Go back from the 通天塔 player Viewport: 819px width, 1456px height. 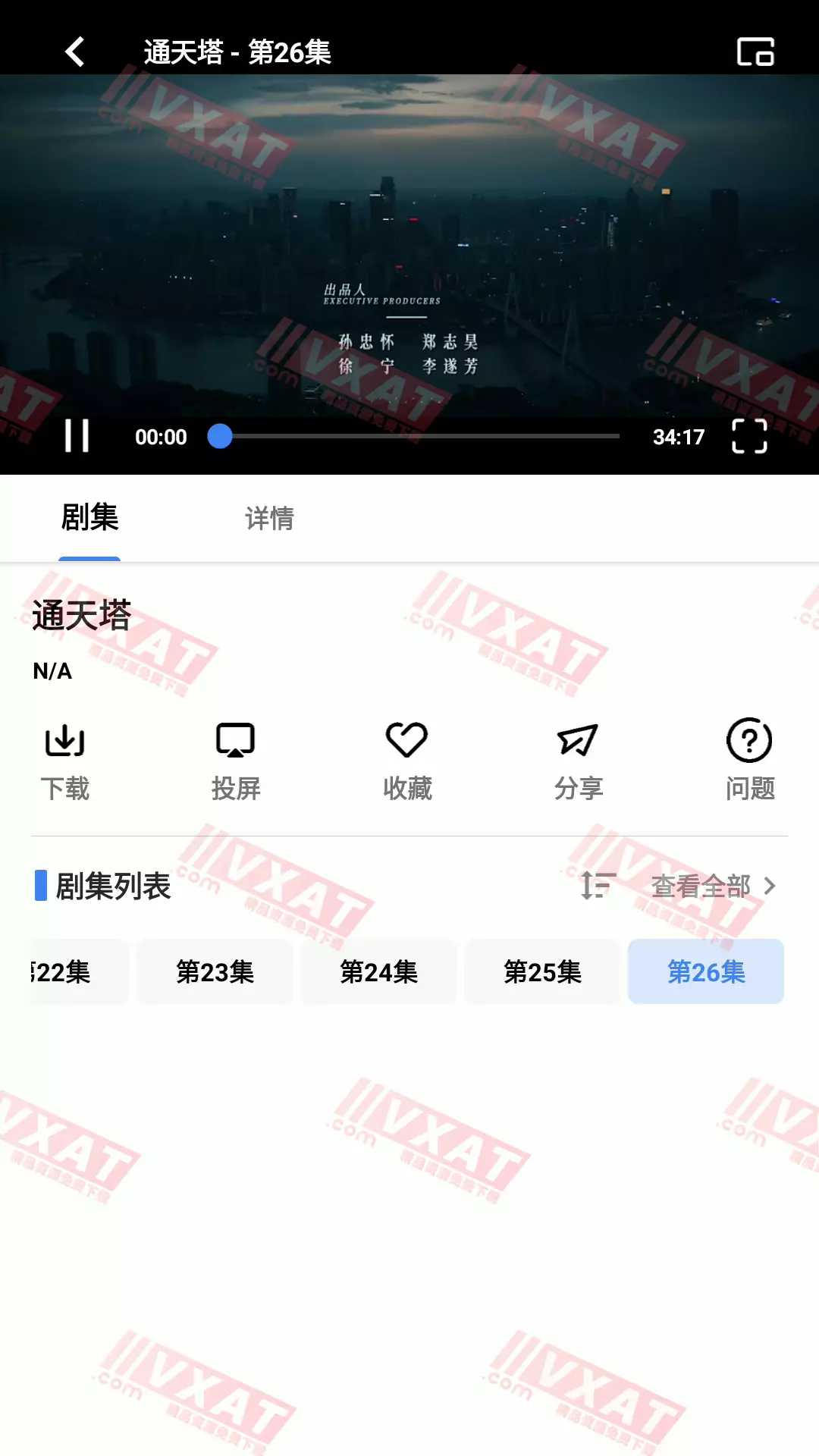point(75,52)
